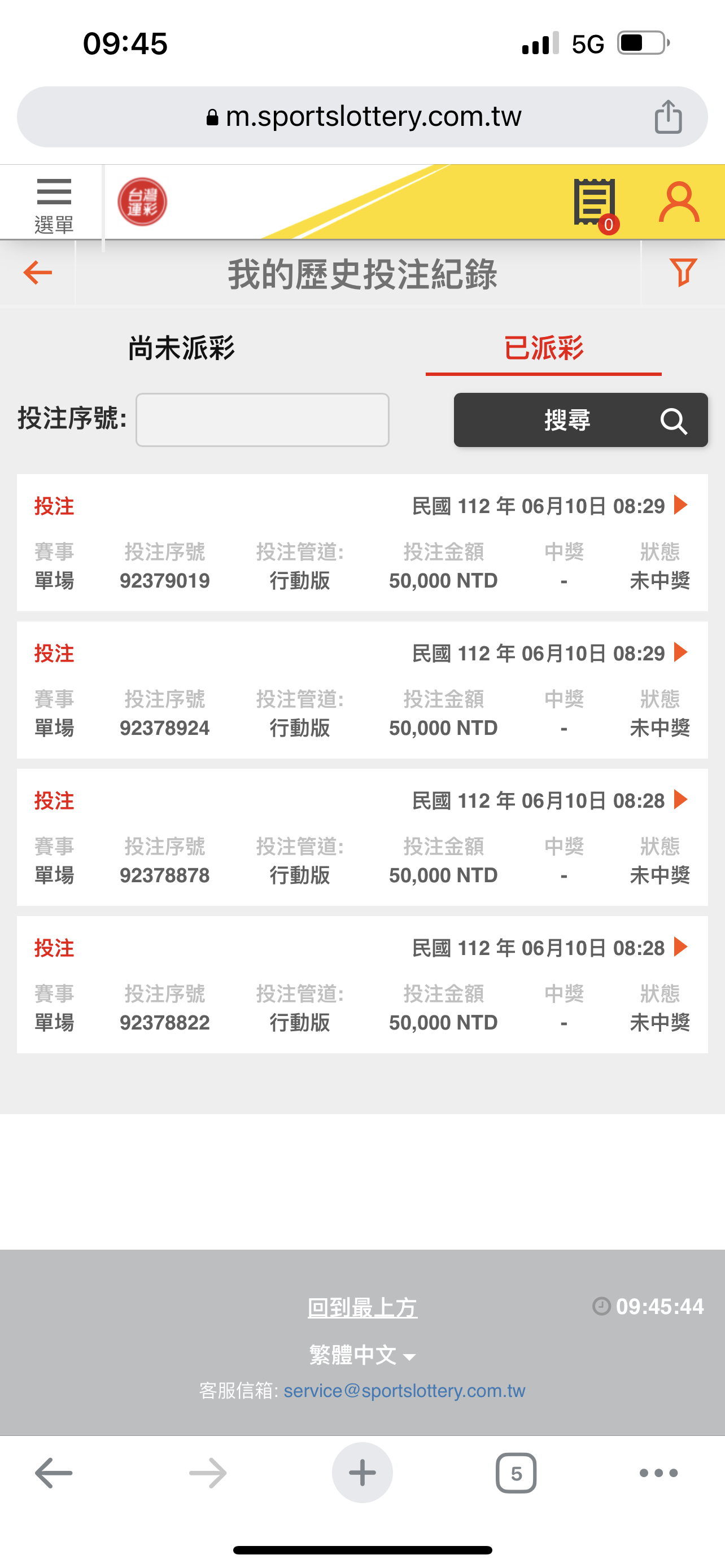Go back with the orange arrow

[x=38, y=272]
